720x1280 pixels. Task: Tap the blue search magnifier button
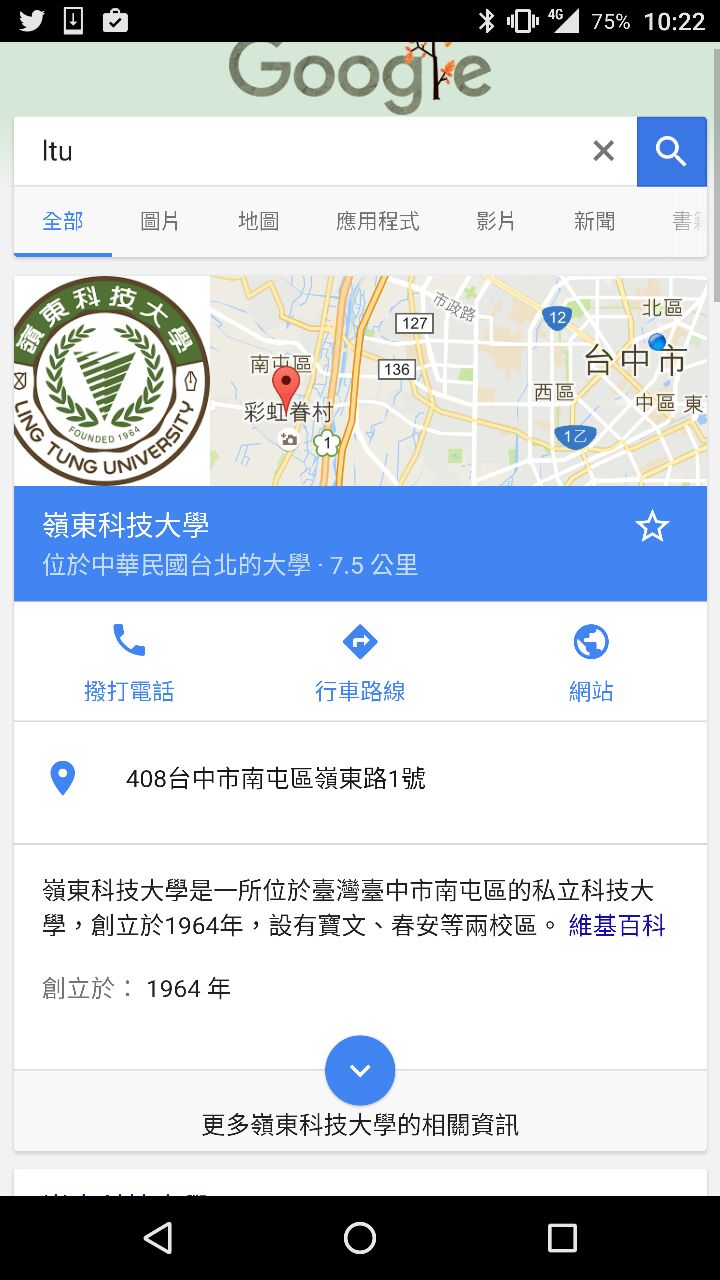tap(671, 152)
